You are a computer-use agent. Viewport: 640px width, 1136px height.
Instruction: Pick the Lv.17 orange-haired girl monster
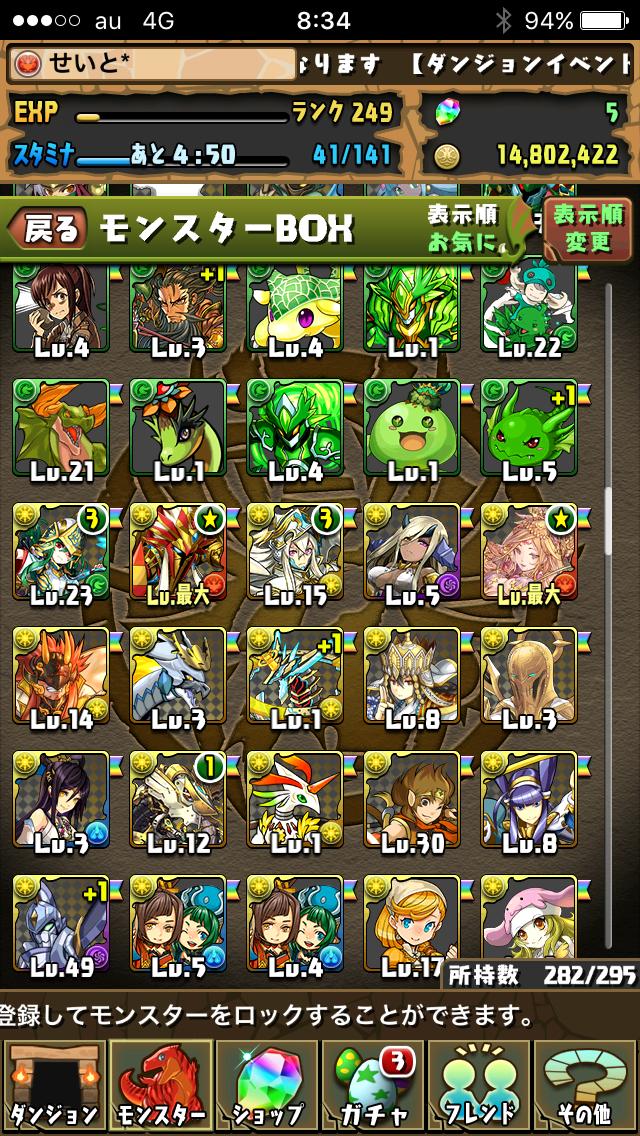click(x=412, y=923)
